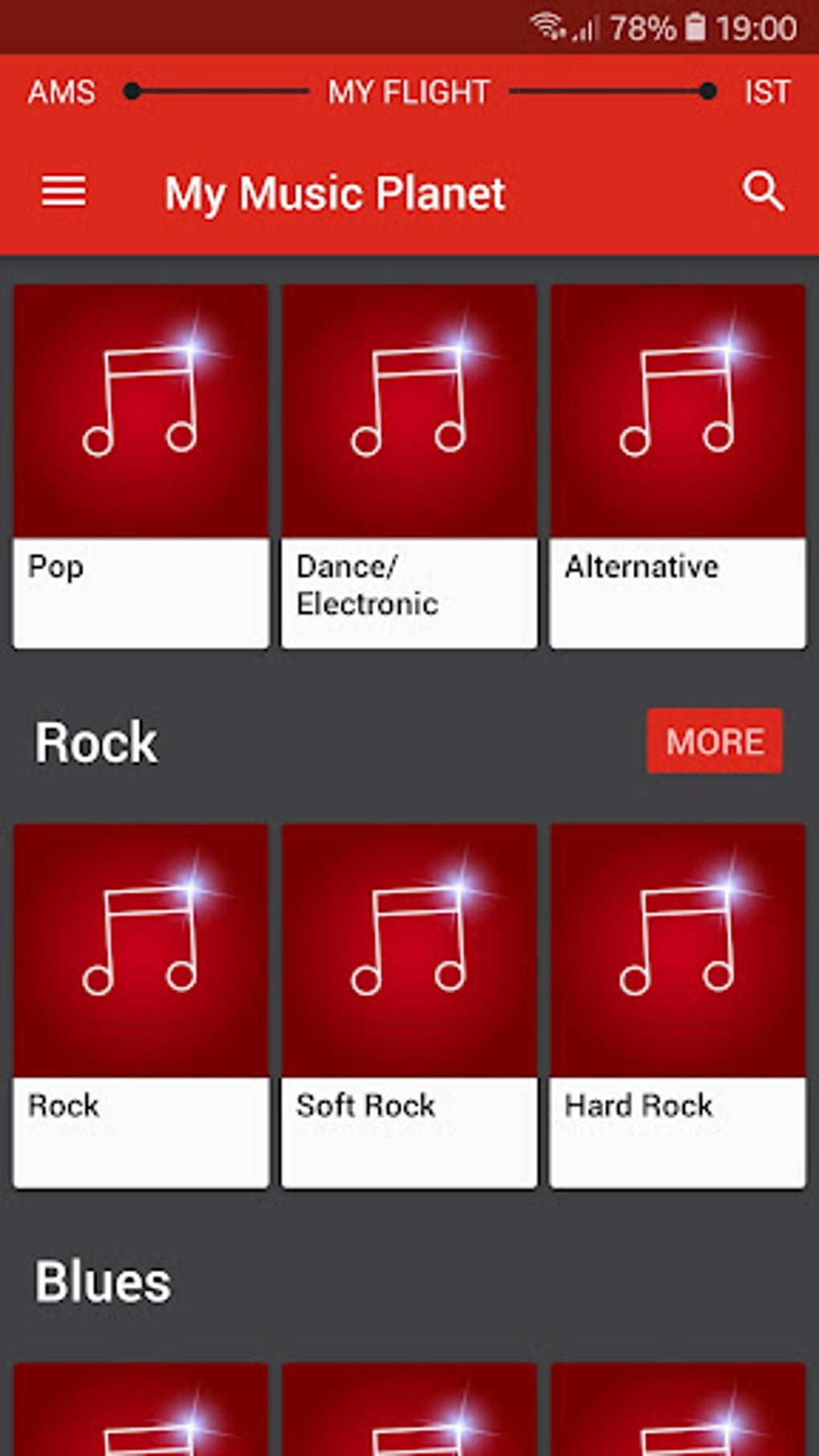This screenshot has height=1456, width=819.
Task: Open the Soft Rock card
Action: tap(409, 1005)
